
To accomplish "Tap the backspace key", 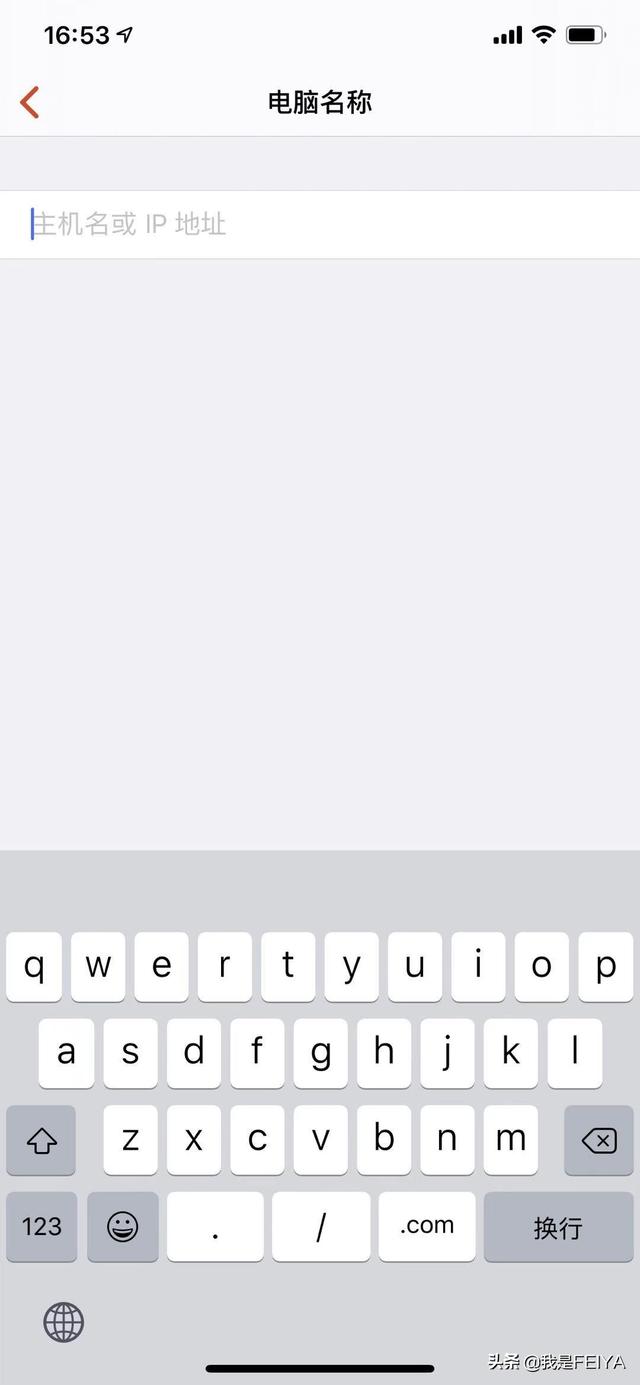I will (x=598, y=1140).
